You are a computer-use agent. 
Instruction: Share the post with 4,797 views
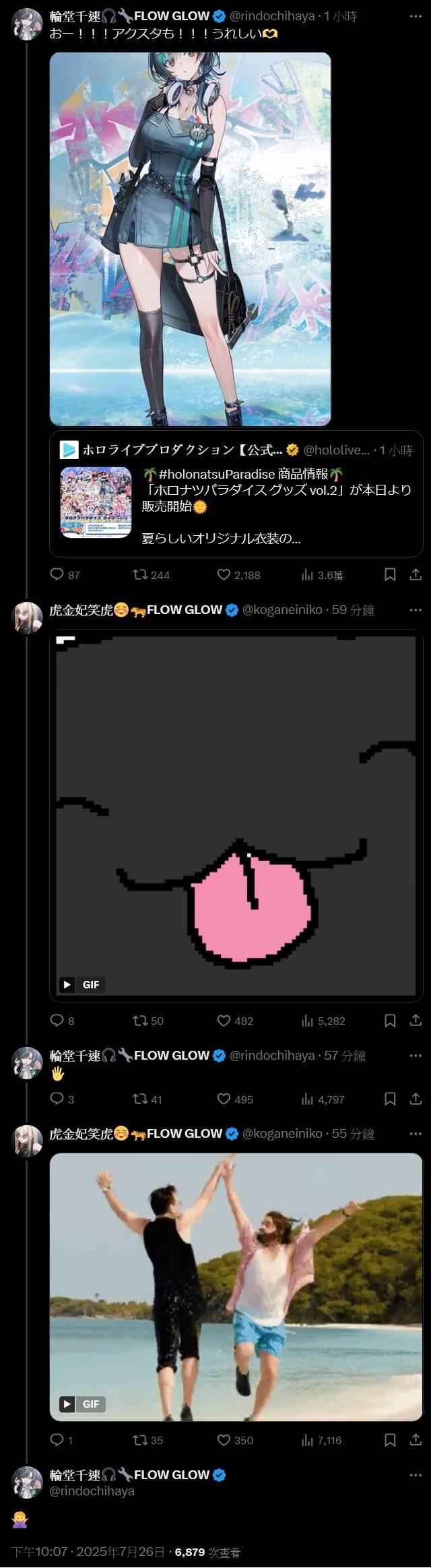click(416, 1099)
